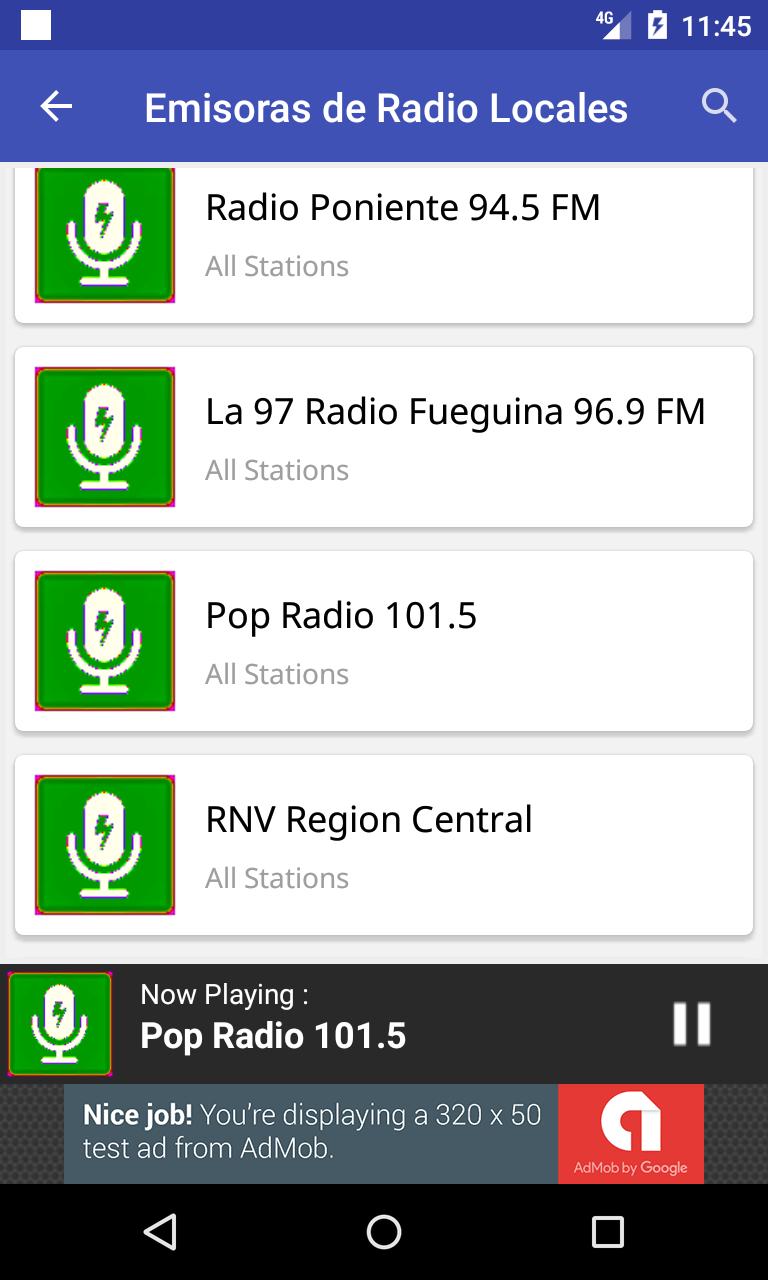
Task: Pause the now playing Pop Radio 101.5
Action: (691, 1024)
